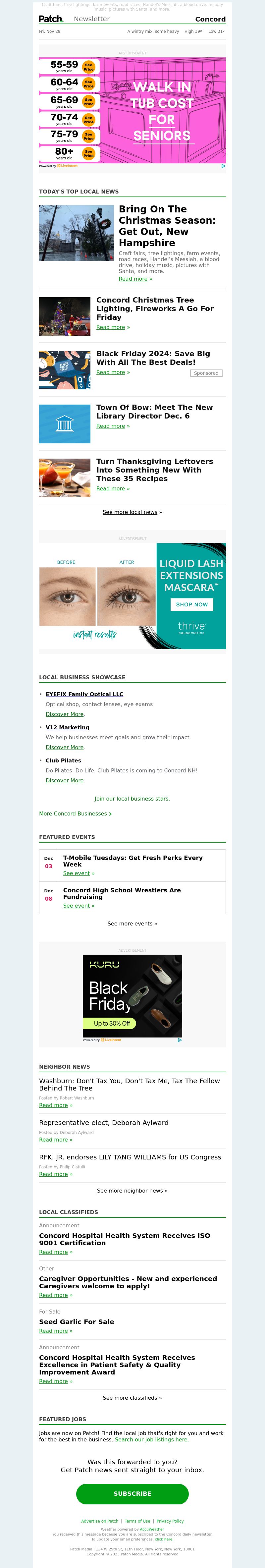
Task: Open the Privacy Policy link
Action: tap(170, 1521)
